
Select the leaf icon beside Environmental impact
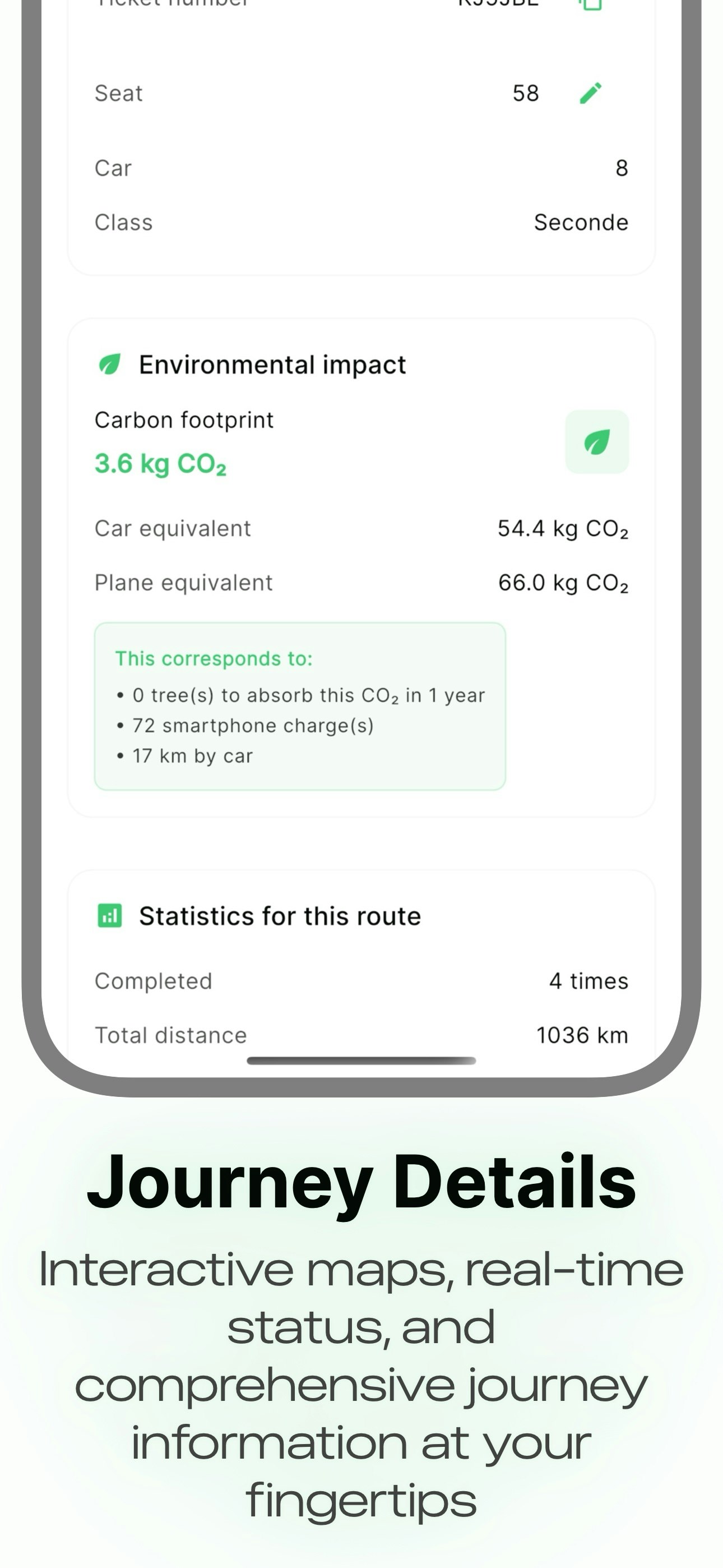tap(109, 363)
